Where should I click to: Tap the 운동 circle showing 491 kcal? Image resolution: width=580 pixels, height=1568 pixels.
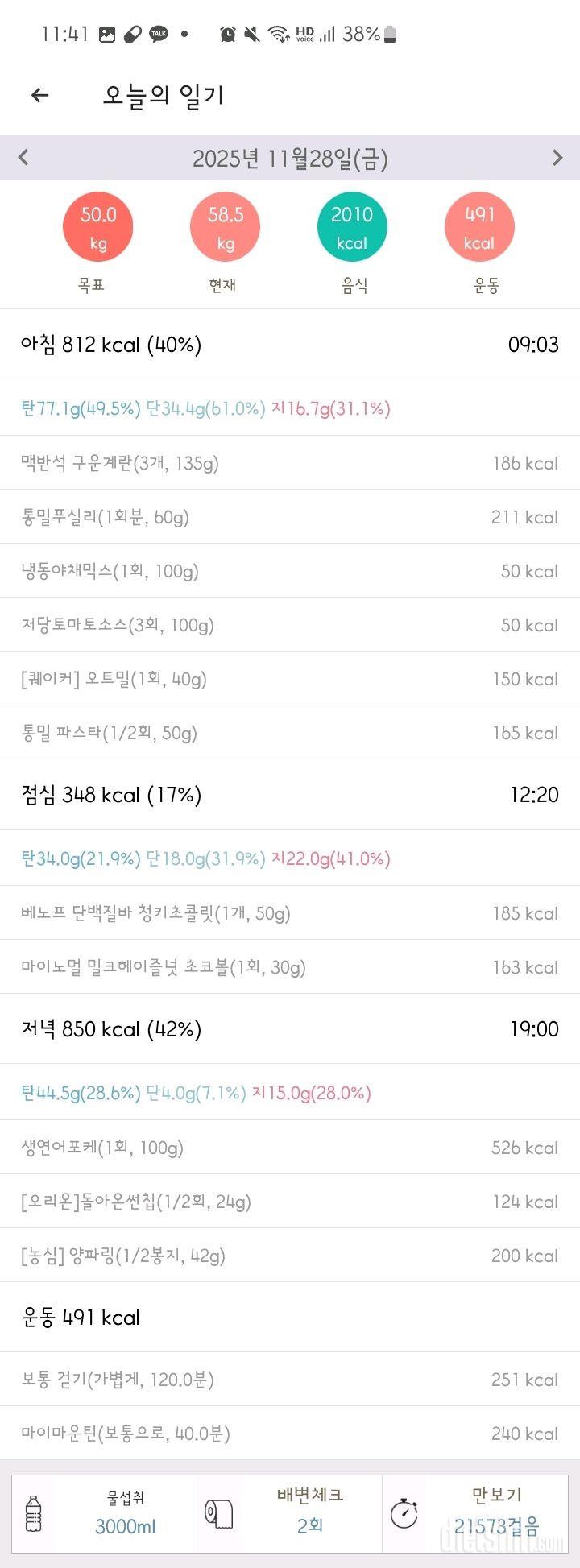pyautogui.click(x=479, y=226)
